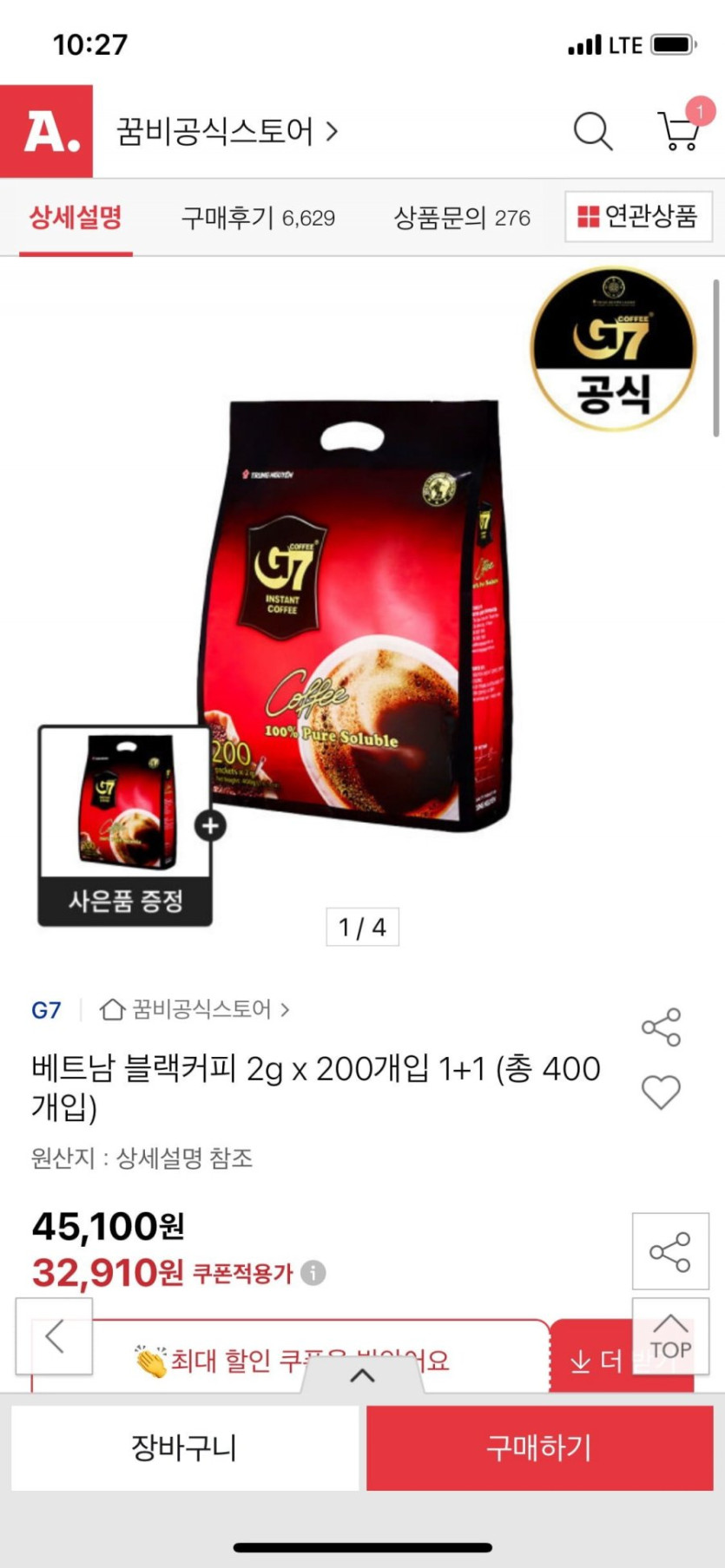The height and width of the screenshot is (1568, 725).
Task: Open the 연관상품 related products icon
Action: point(639,218)
